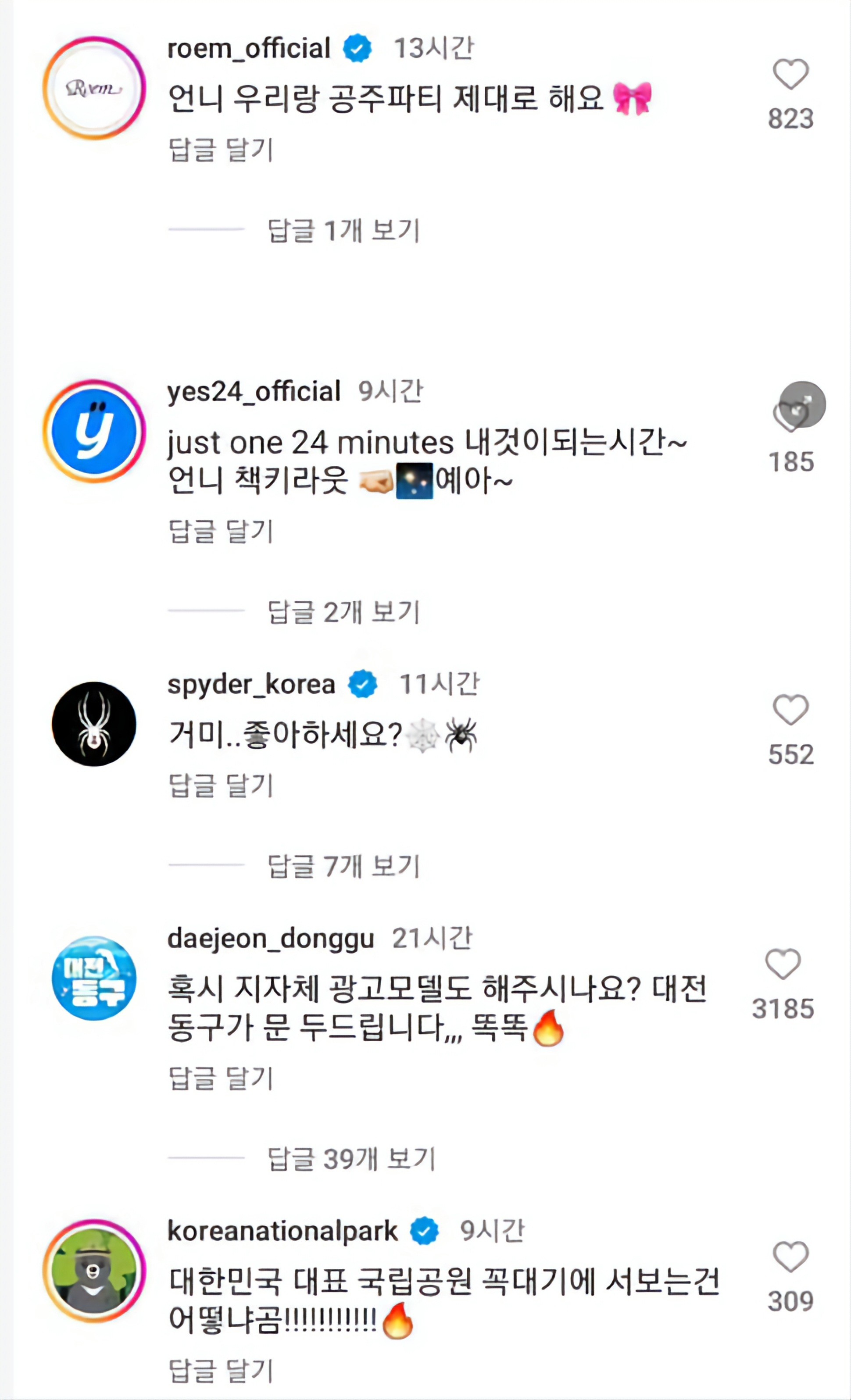Screen dimensions: 851x1400
Task: Open roem_official's profile picture
Action: 94,88
